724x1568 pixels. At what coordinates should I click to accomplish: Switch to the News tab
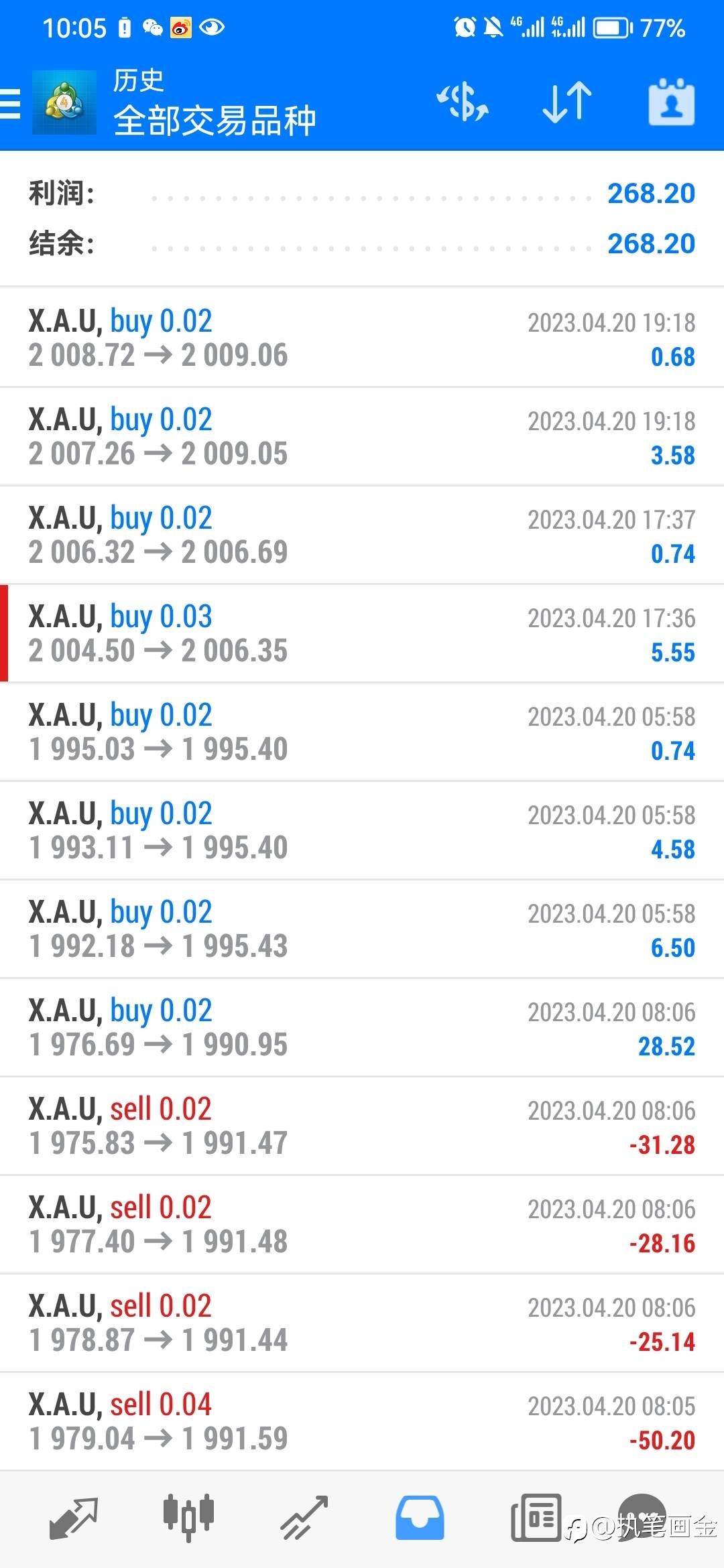click(x=536, y=1518)
